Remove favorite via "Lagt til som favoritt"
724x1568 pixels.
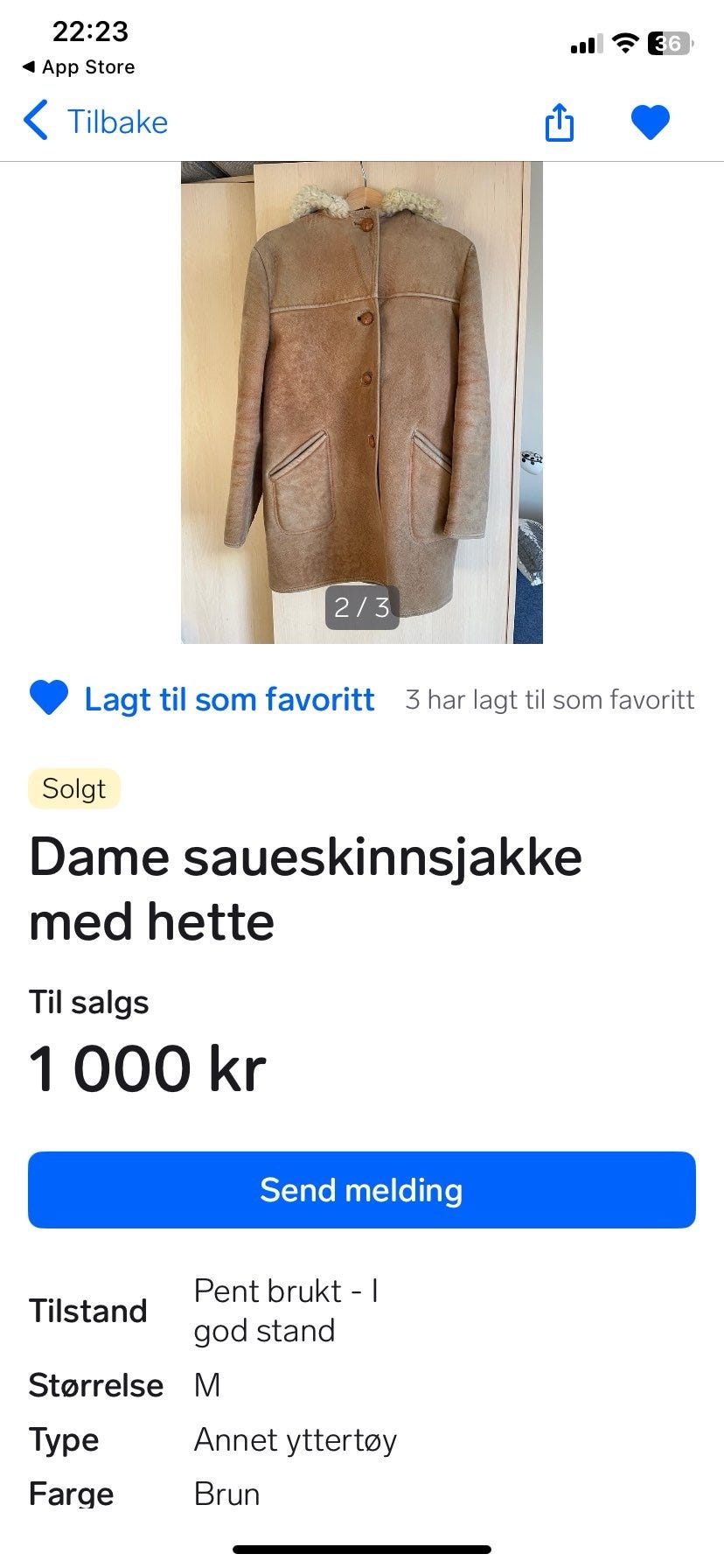(202, 699)
